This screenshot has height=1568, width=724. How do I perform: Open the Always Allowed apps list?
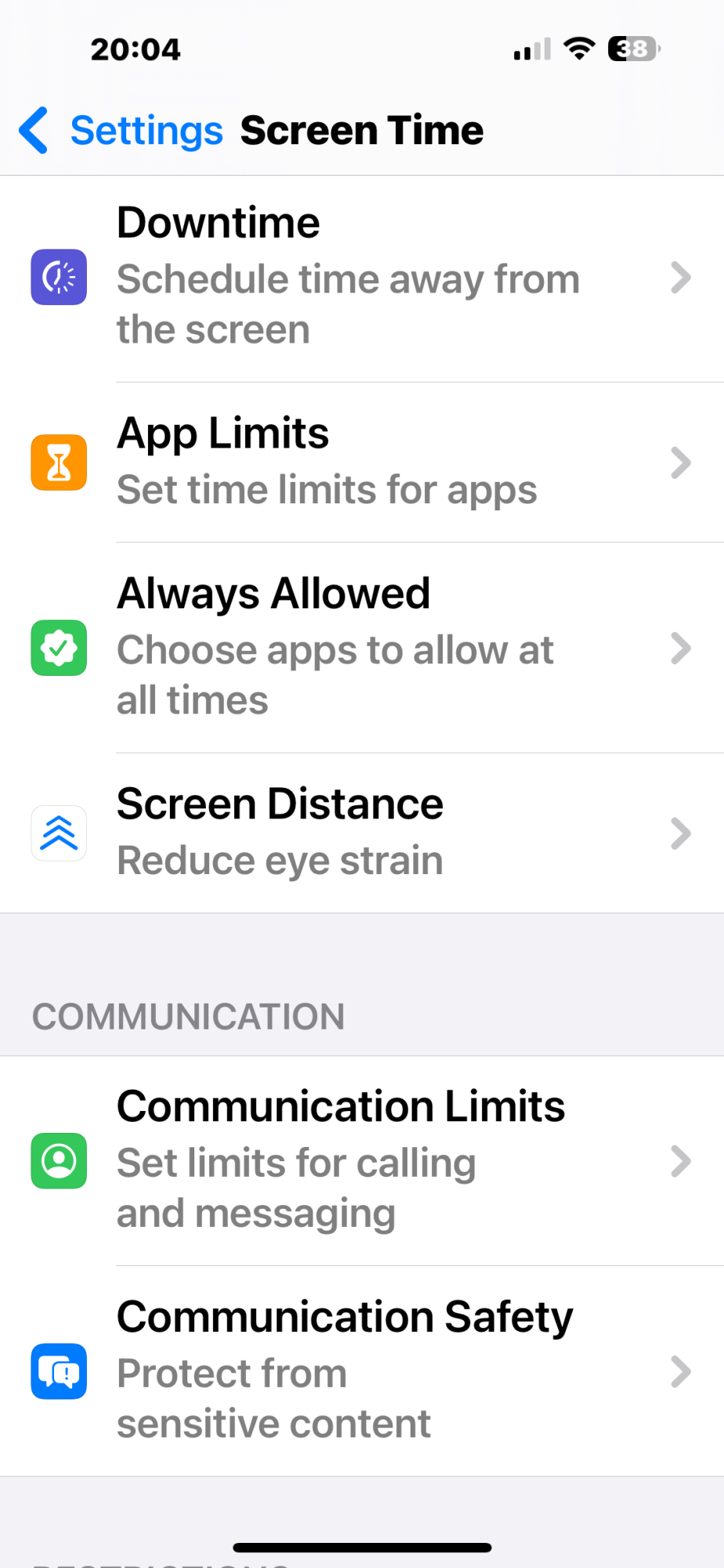(360, 648)
